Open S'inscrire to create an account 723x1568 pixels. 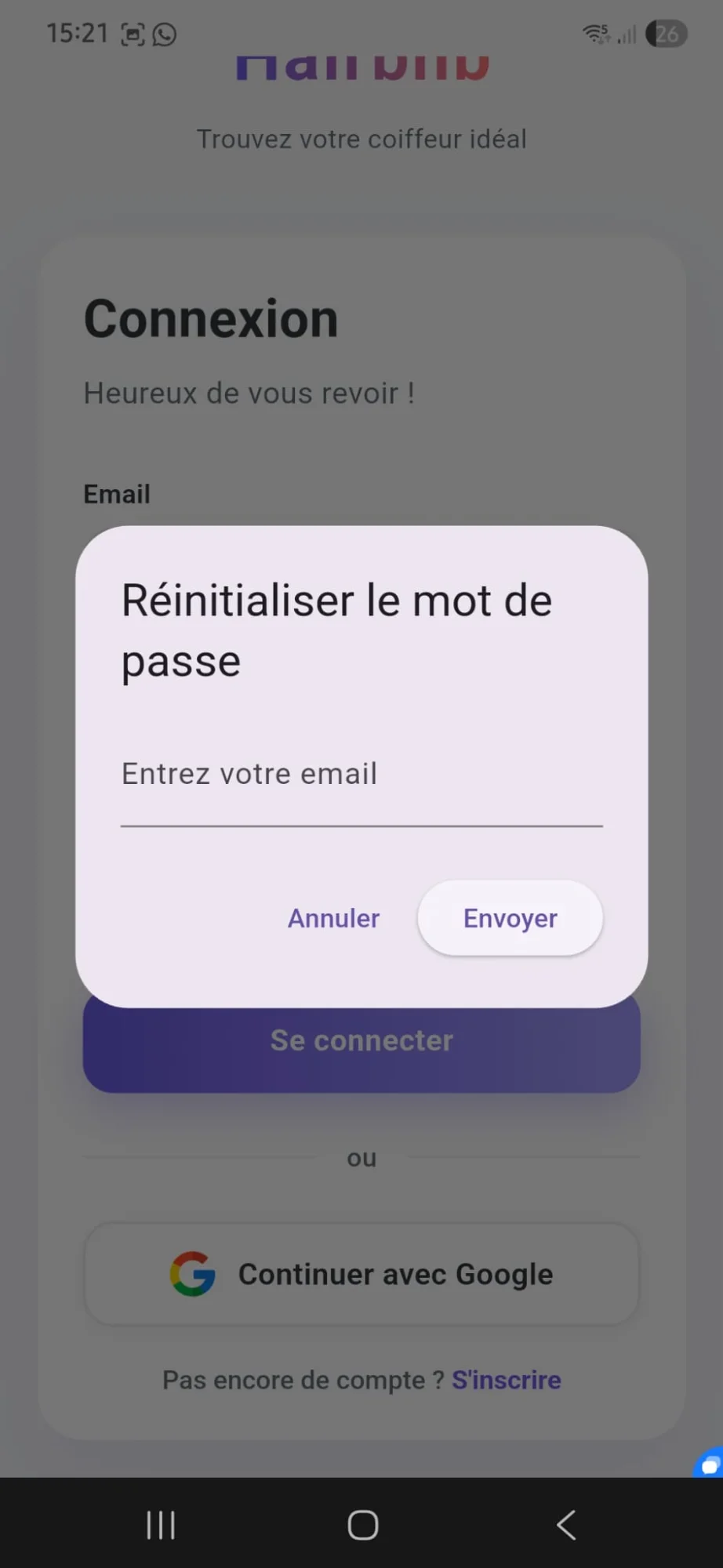pos(506,1380)
